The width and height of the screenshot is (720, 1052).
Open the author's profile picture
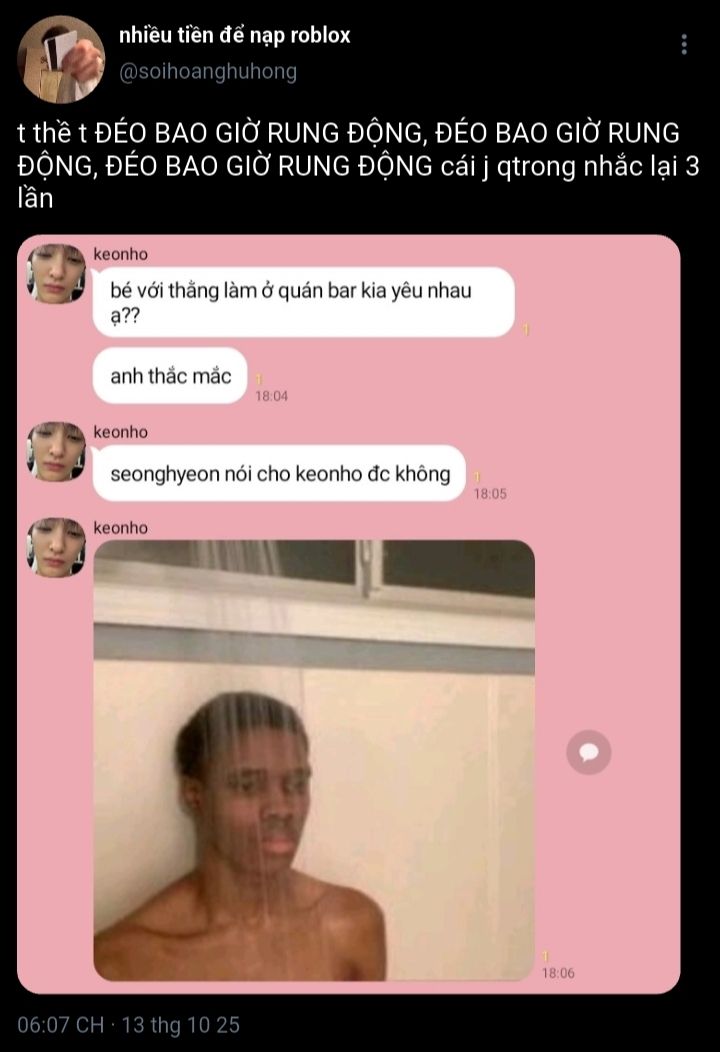click(x=61, y=59)
